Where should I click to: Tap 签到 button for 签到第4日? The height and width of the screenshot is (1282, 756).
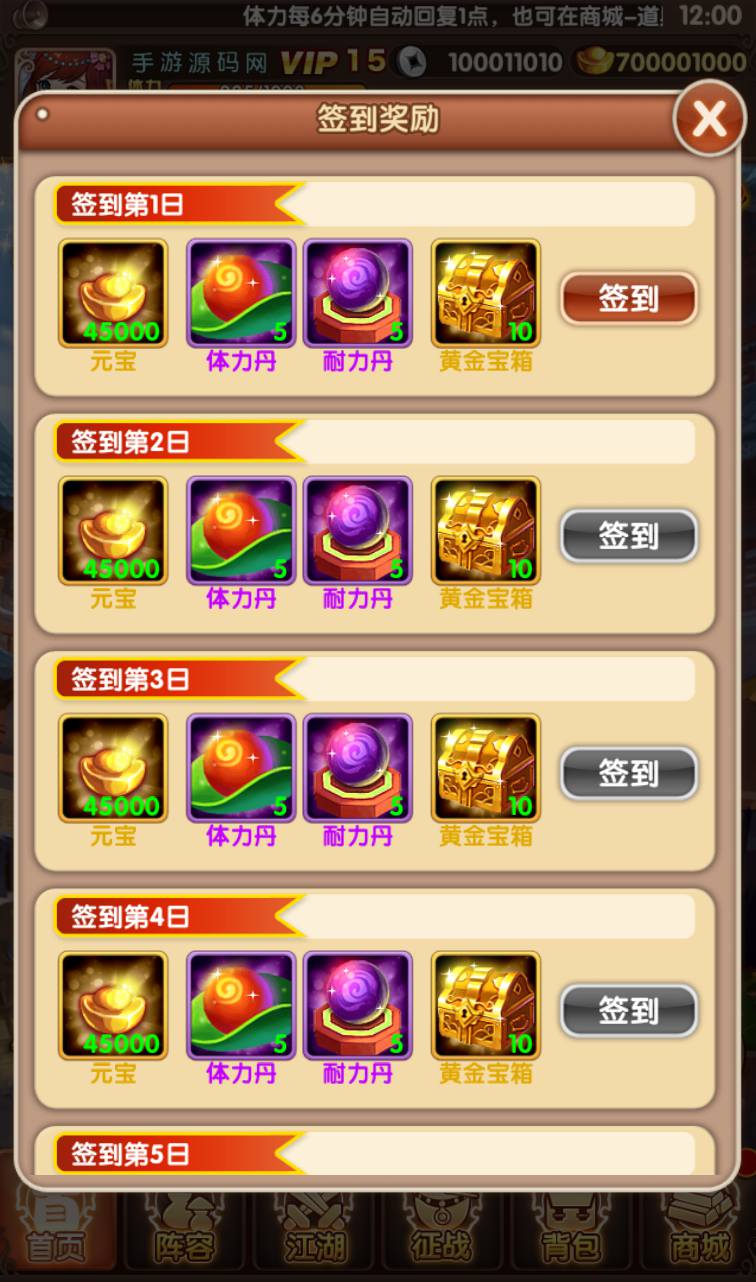pos(628,1011)
